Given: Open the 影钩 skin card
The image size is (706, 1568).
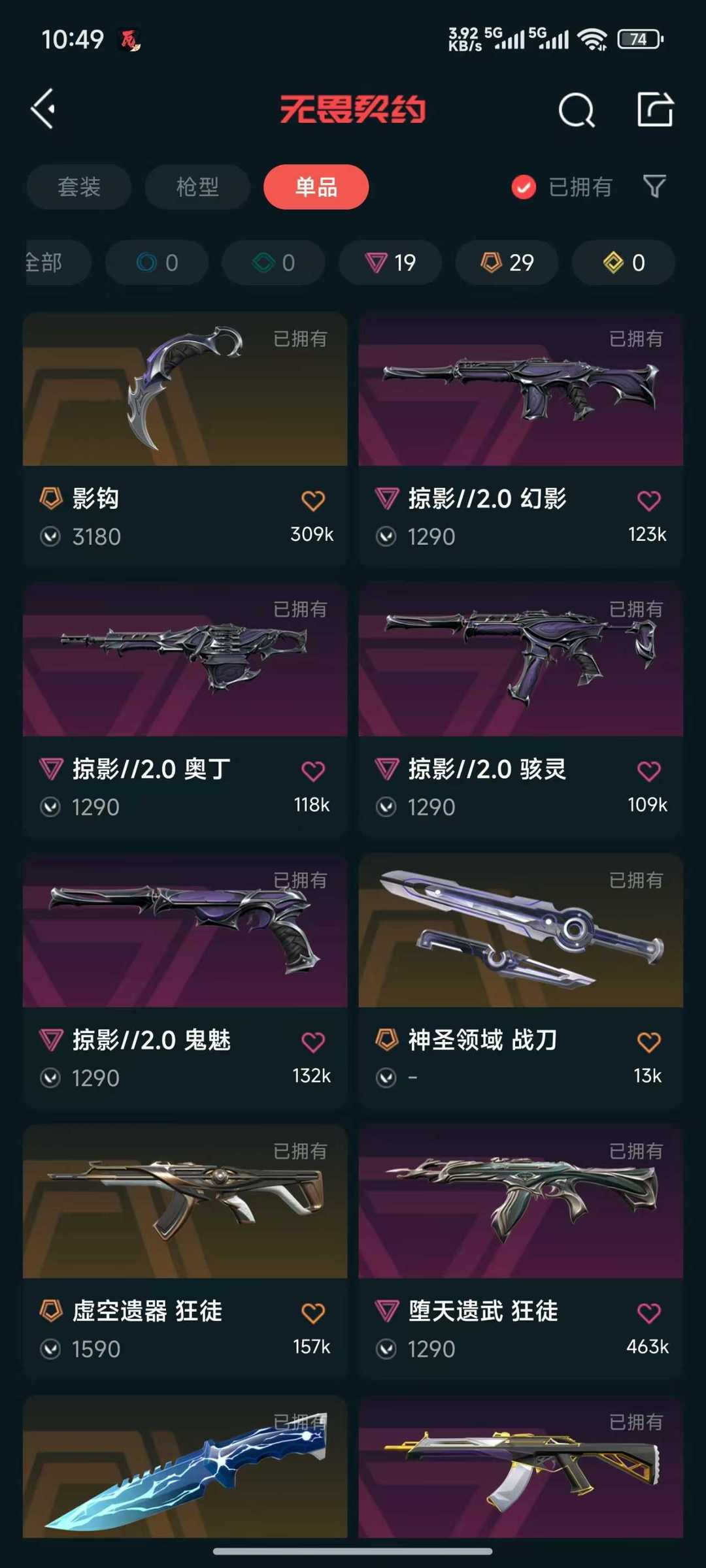Looking at the screenshot, I should pos(185,439).
